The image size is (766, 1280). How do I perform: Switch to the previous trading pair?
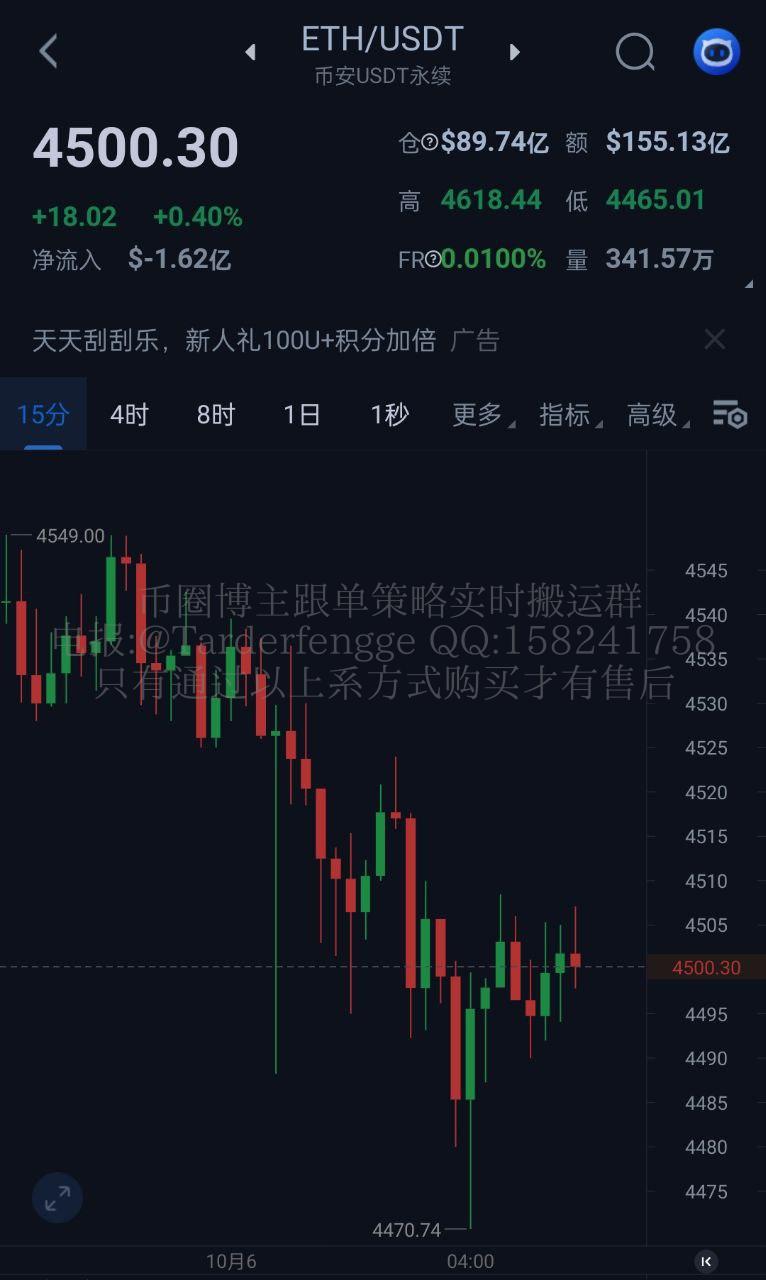click(x=250, y=52)
